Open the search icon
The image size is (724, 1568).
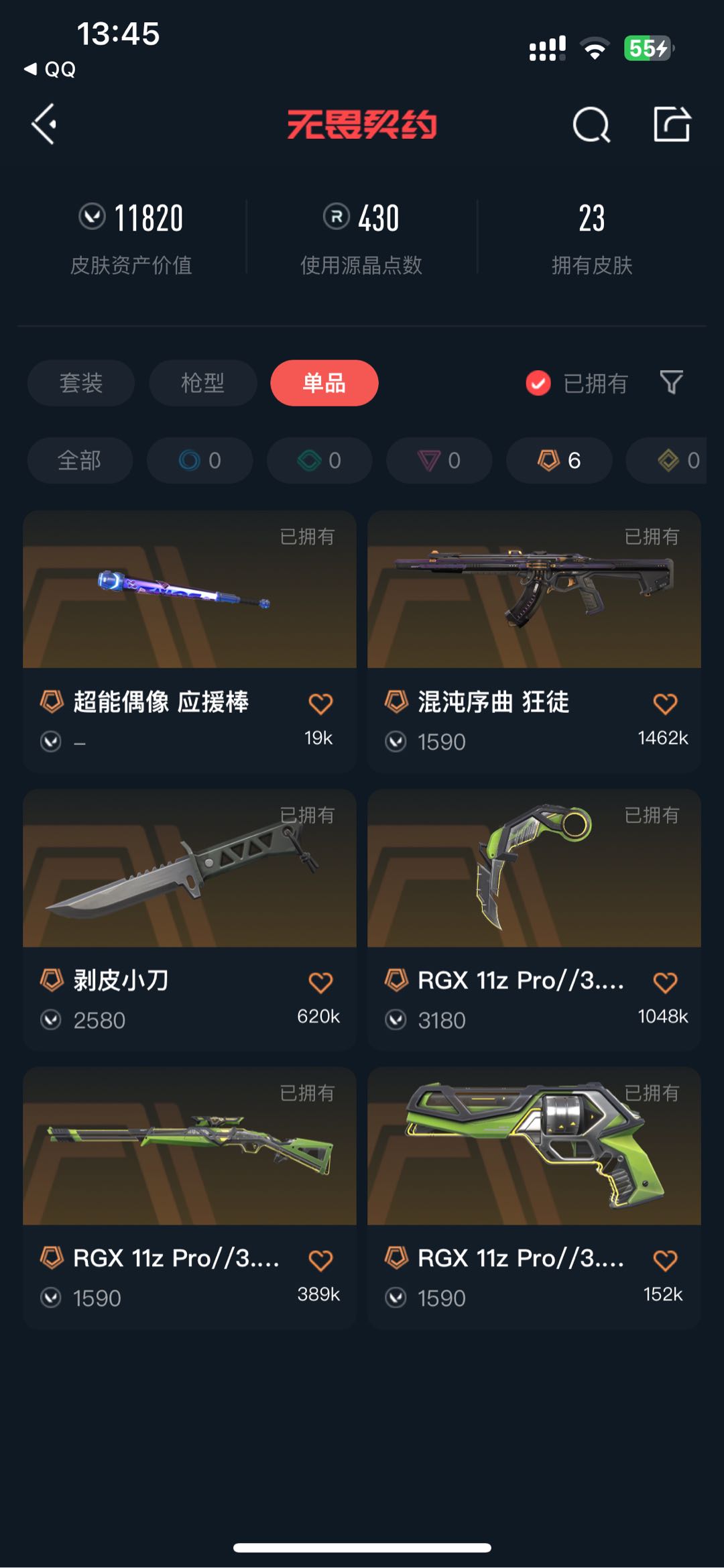click(x=591, y=125)
